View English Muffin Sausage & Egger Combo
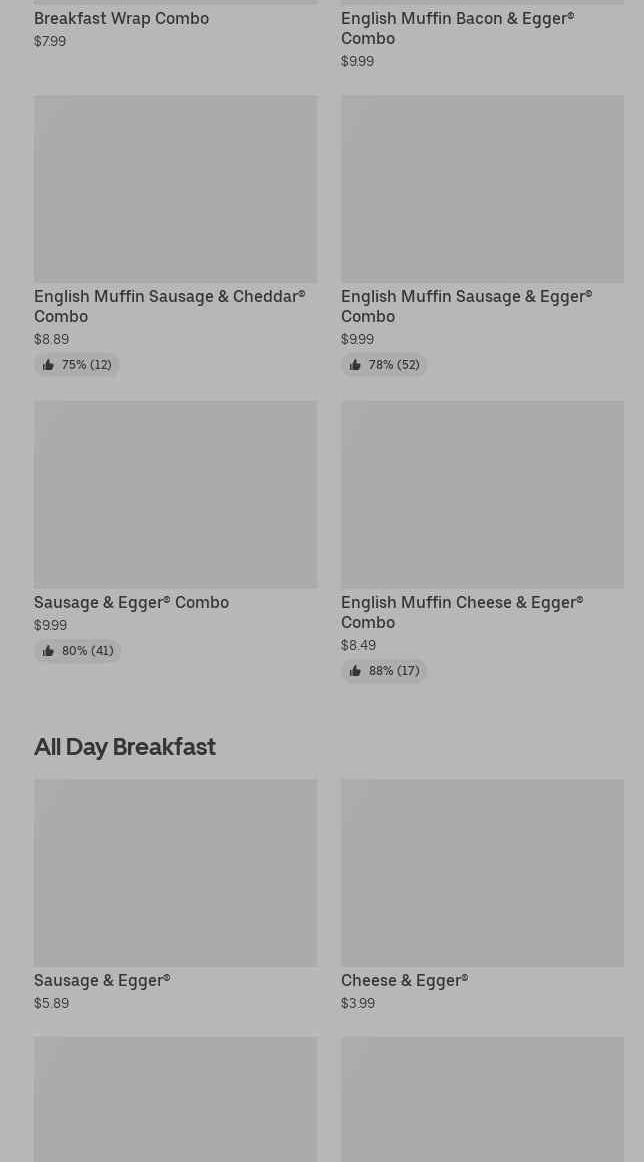 [x=482, y=235]
